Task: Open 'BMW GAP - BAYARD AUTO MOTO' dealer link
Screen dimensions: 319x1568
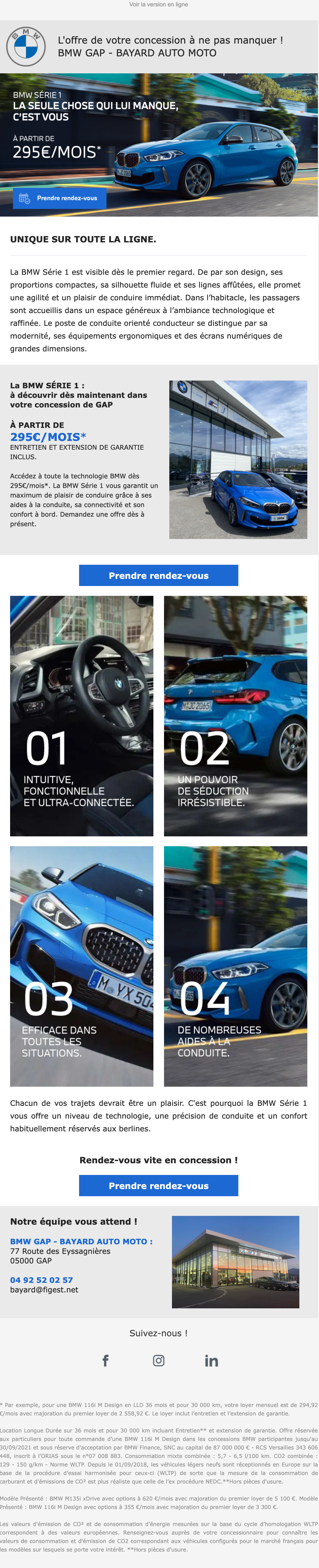Action: 81,1241
